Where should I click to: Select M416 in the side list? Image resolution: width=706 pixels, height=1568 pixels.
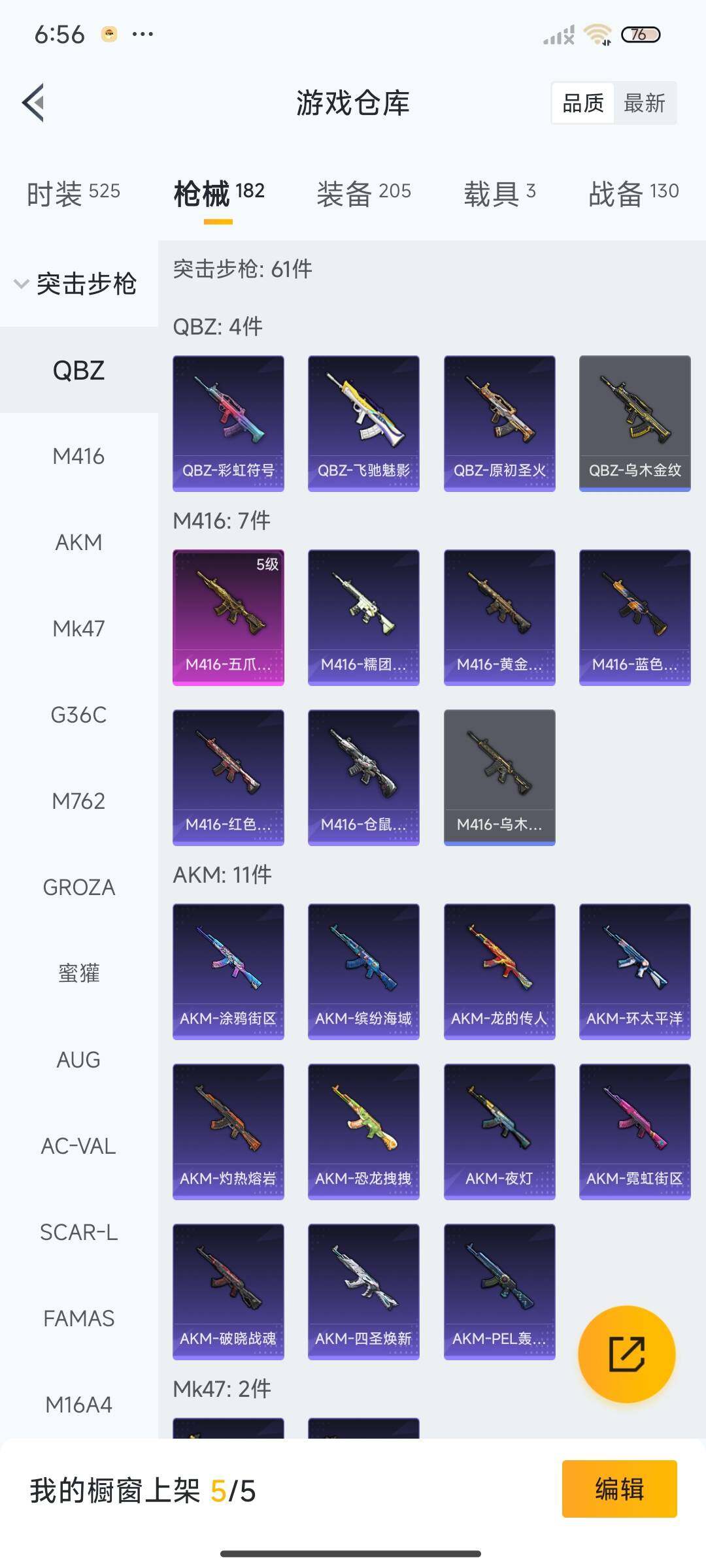point(78,456)
